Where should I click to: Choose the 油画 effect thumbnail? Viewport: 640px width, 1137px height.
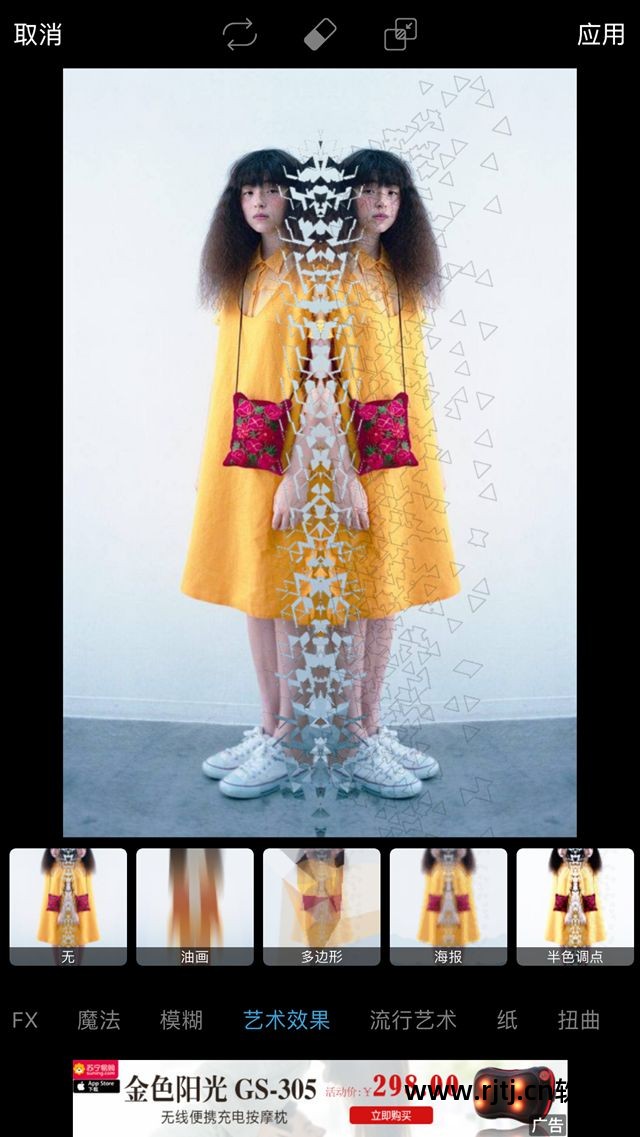pos(195,906)
